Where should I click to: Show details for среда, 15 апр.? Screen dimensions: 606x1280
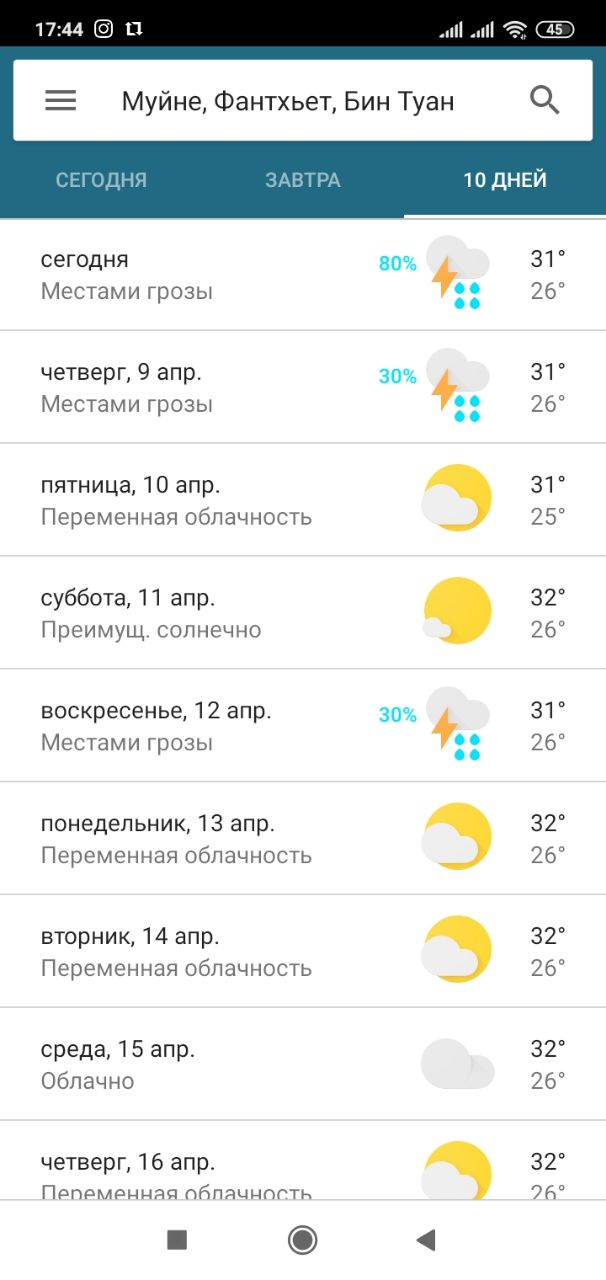pos(303,1065)
